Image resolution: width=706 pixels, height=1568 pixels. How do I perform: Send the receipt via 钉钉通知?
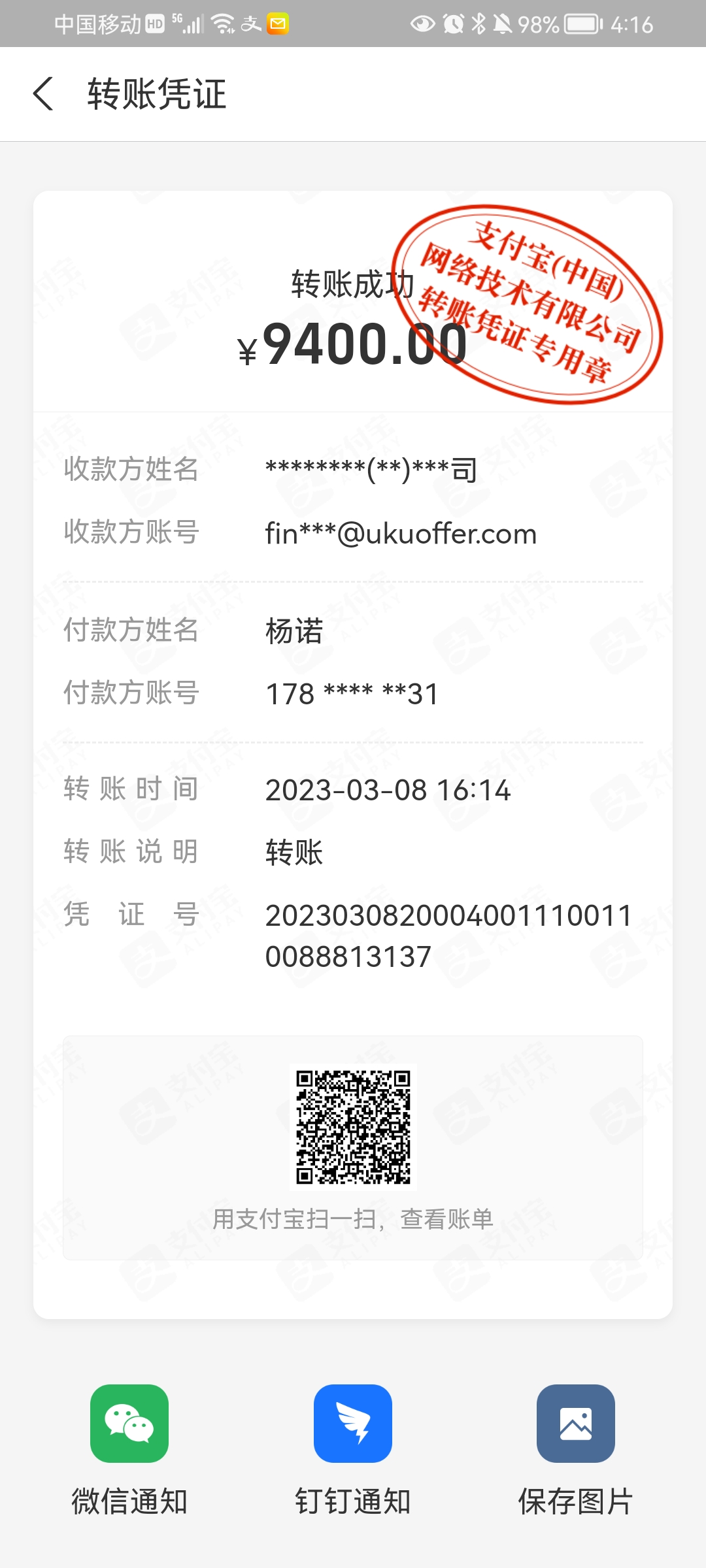[353, 1424]
